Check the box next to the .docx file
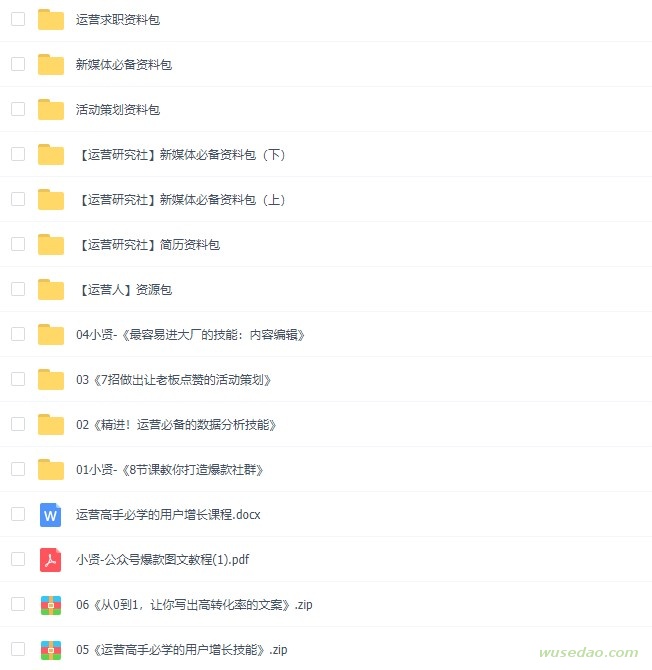652x670 pixels. [18, 514]
